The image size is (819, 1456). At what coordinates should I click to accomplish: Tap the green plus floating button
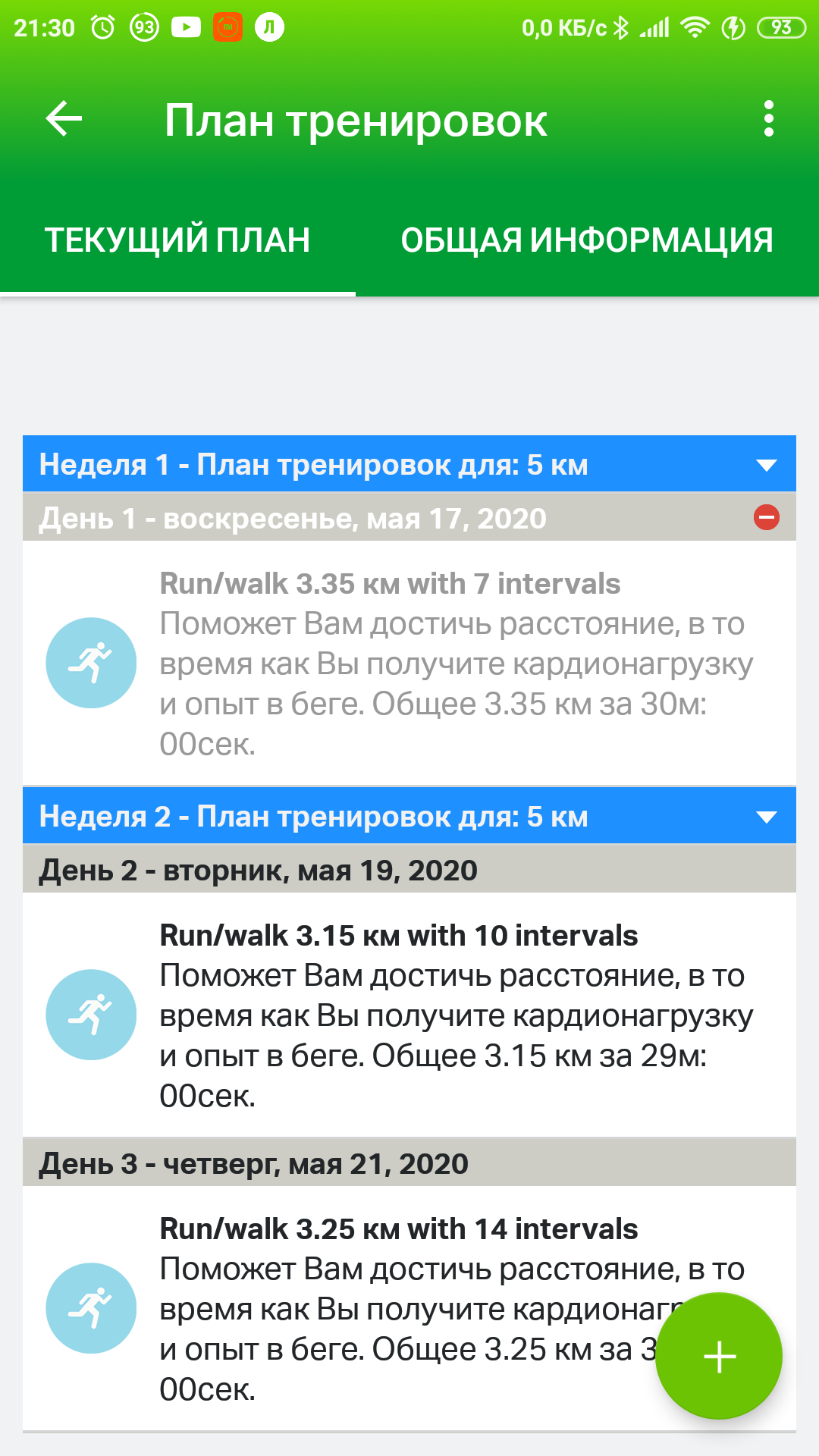click(x=719, y=1356)
